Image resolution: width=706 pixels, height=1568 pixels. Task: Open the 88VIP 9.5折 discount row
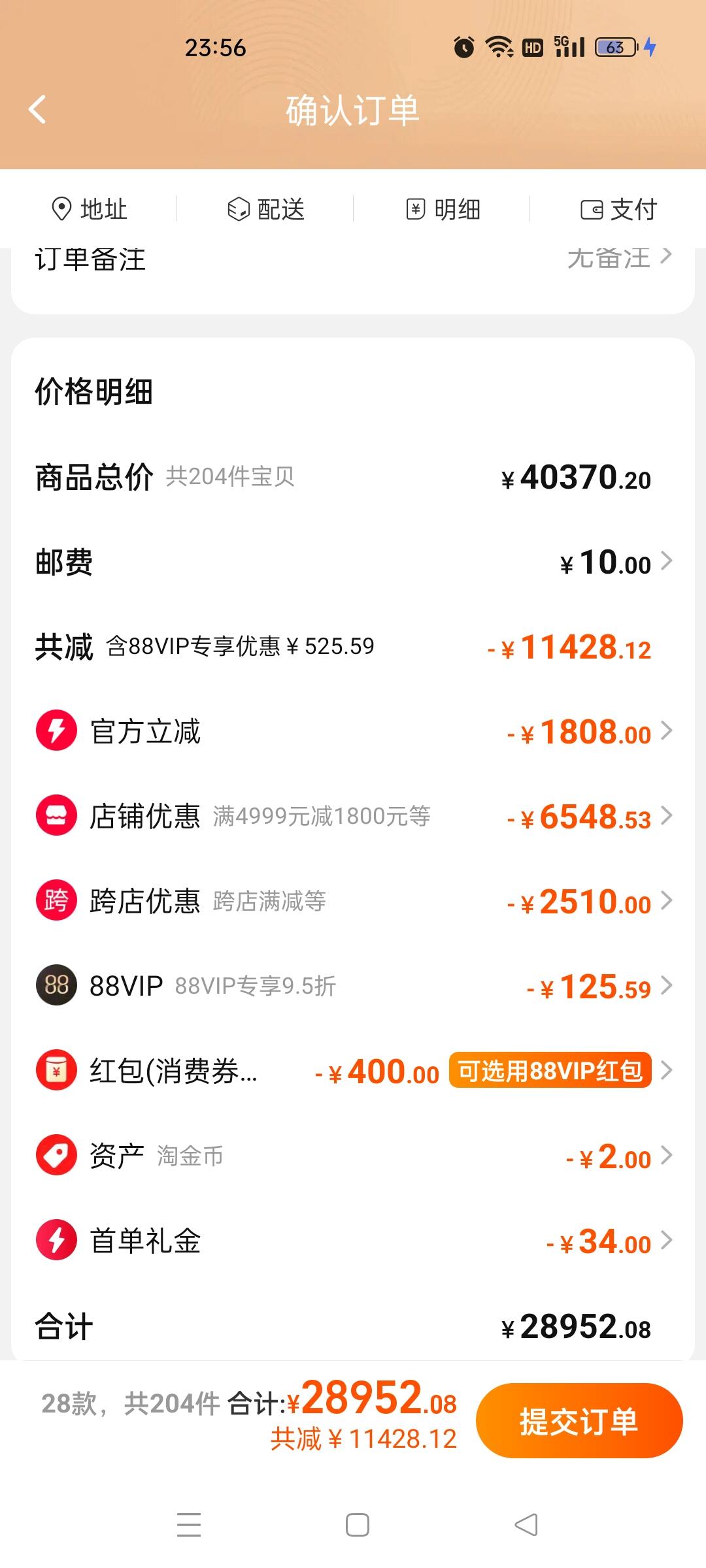tap(353, 986)
